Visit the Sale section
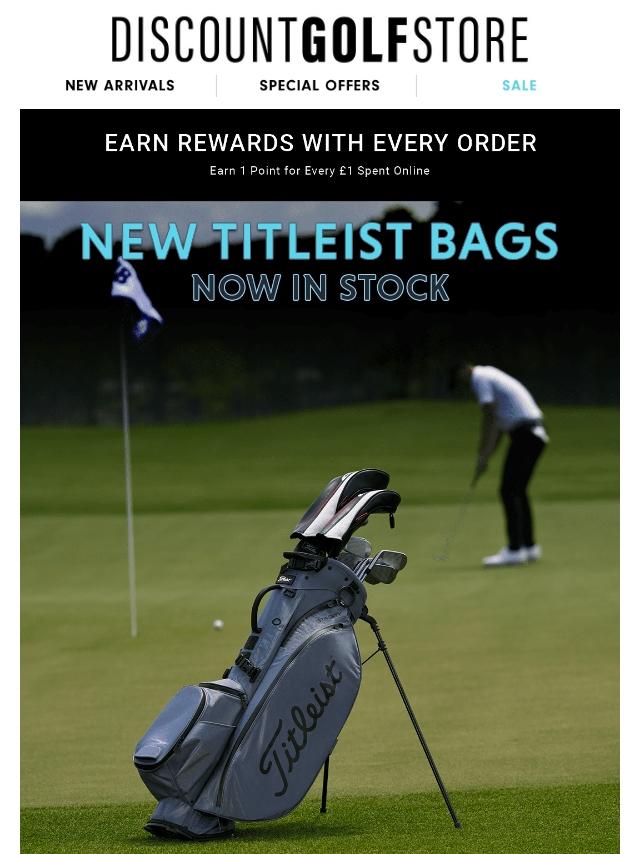Image resolution: width=640 pixels, height=854 pixels. pos(519,86)
